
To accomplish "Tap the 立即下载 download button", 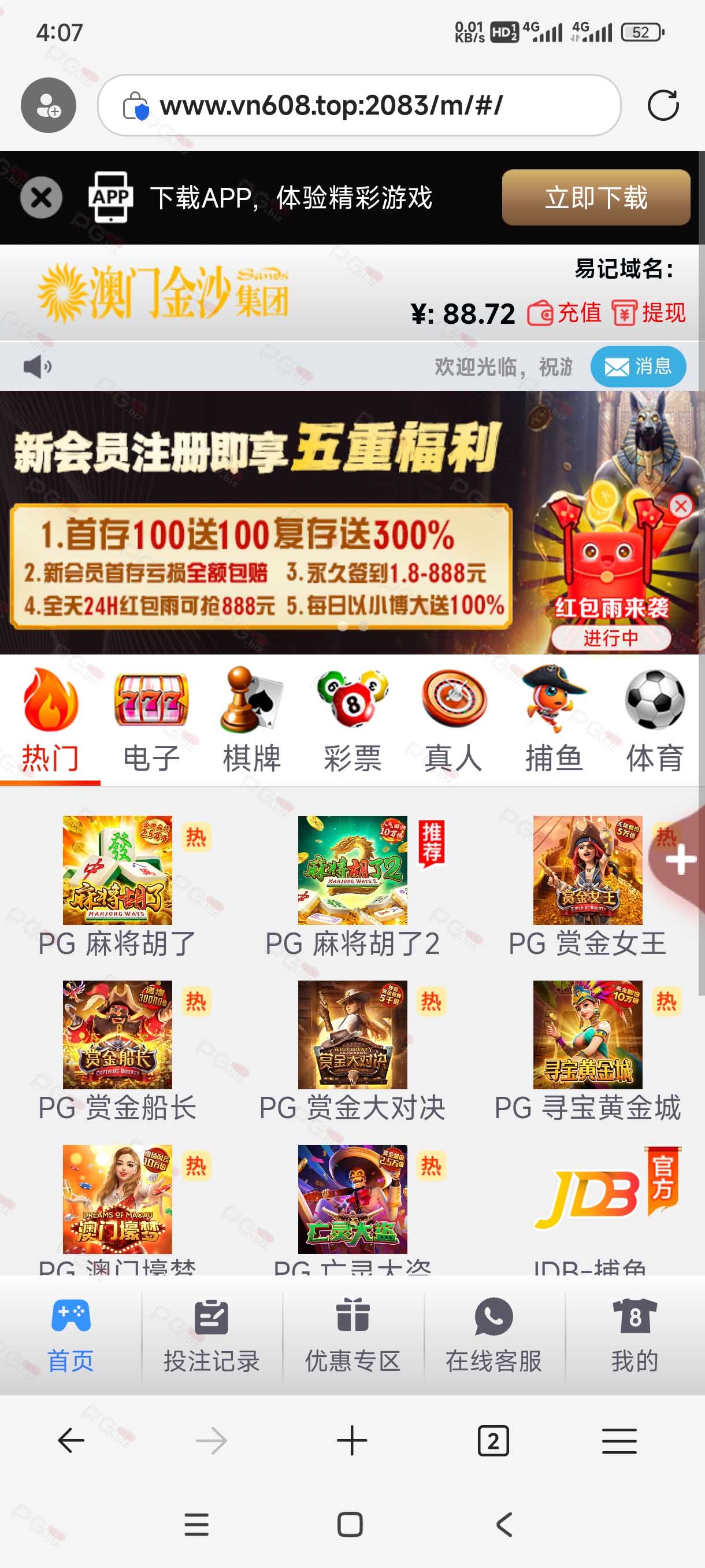I will tap(596, 197).
